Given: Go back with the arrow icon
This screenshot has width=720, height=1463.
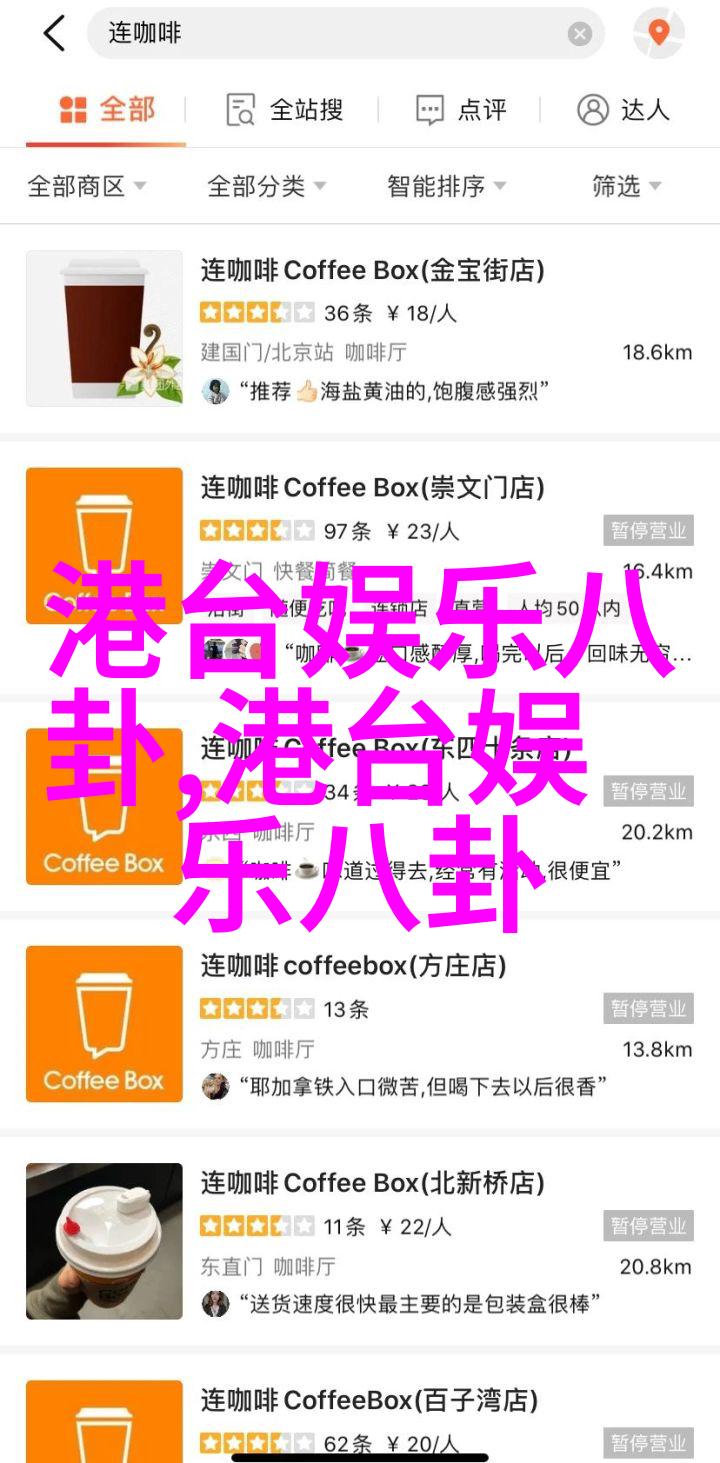Looking at the screenshot, I should (x=54, y=34).
